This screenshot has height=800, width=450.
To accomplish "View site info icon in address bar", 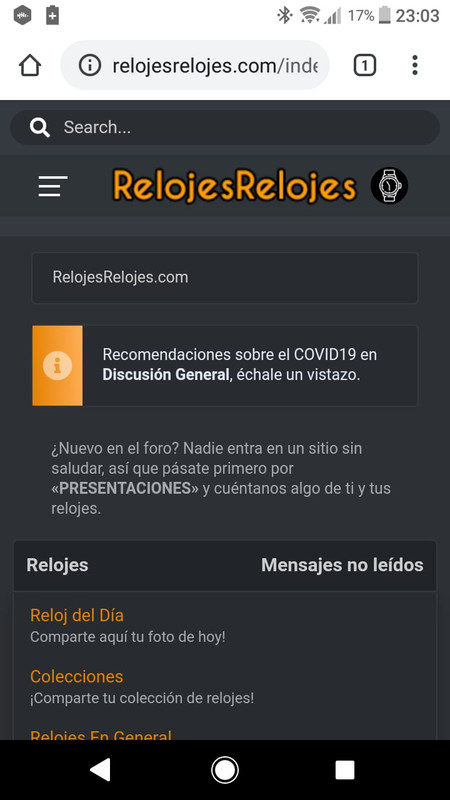I will click(90, 65).
